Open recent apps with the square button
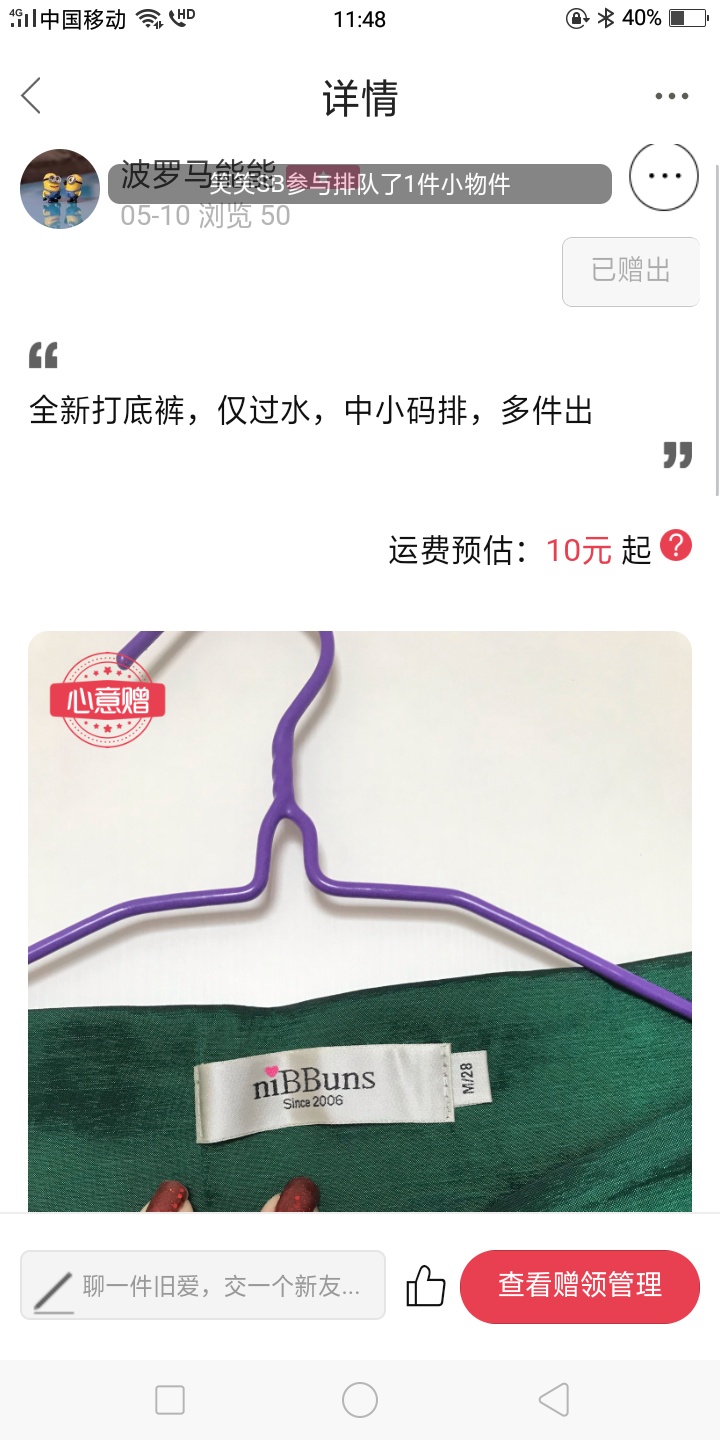Screen dimensions: 720x1440 [x=170, y=1400]
